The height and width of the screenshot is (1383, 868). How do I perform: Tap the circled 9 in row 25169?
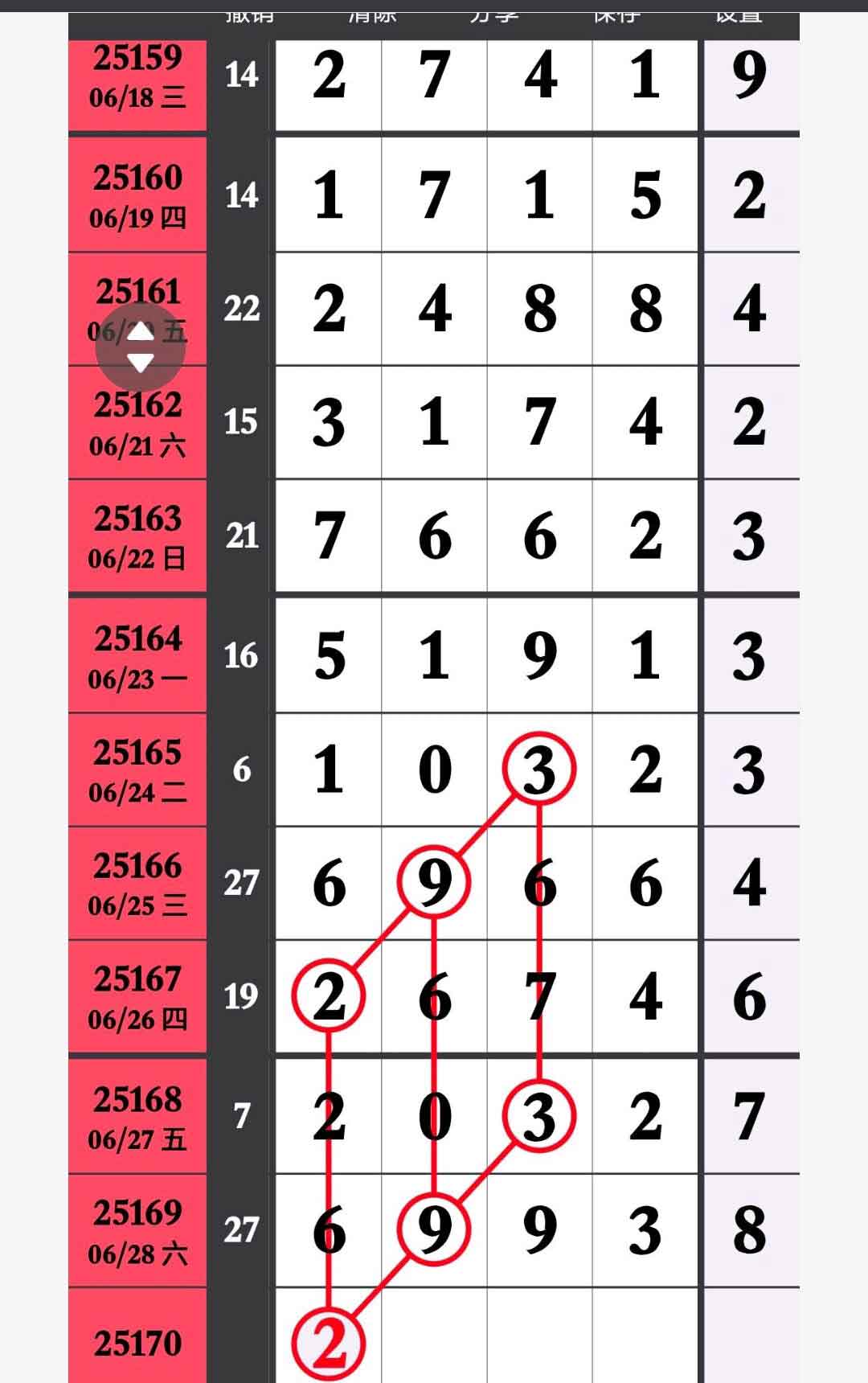click(x=434, y=1229)
